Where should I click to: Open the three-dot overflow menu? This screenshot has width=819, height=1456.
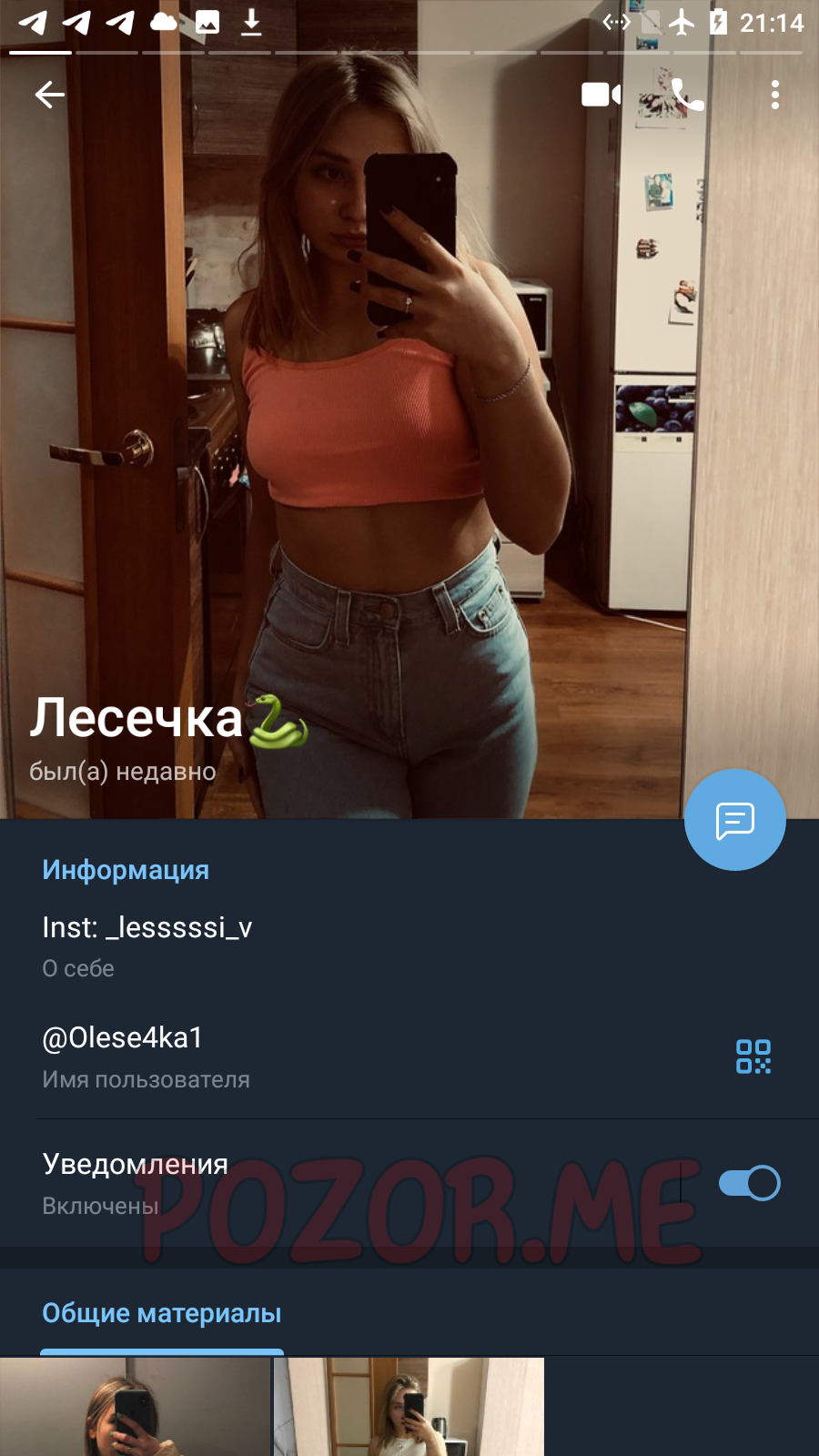click(x=775, y=95)
